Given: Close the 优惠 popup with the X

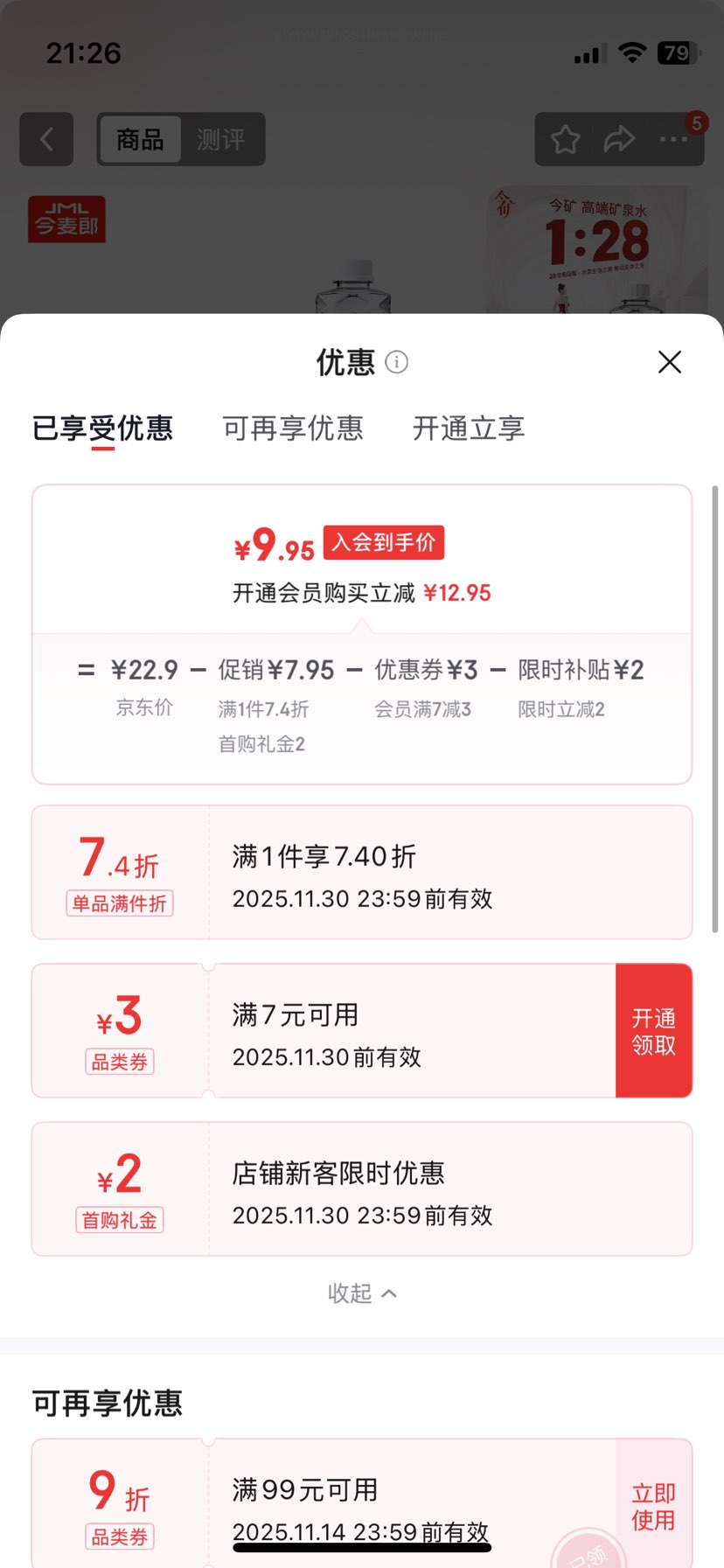Looking at the screenshot, I should pos(669,361).
